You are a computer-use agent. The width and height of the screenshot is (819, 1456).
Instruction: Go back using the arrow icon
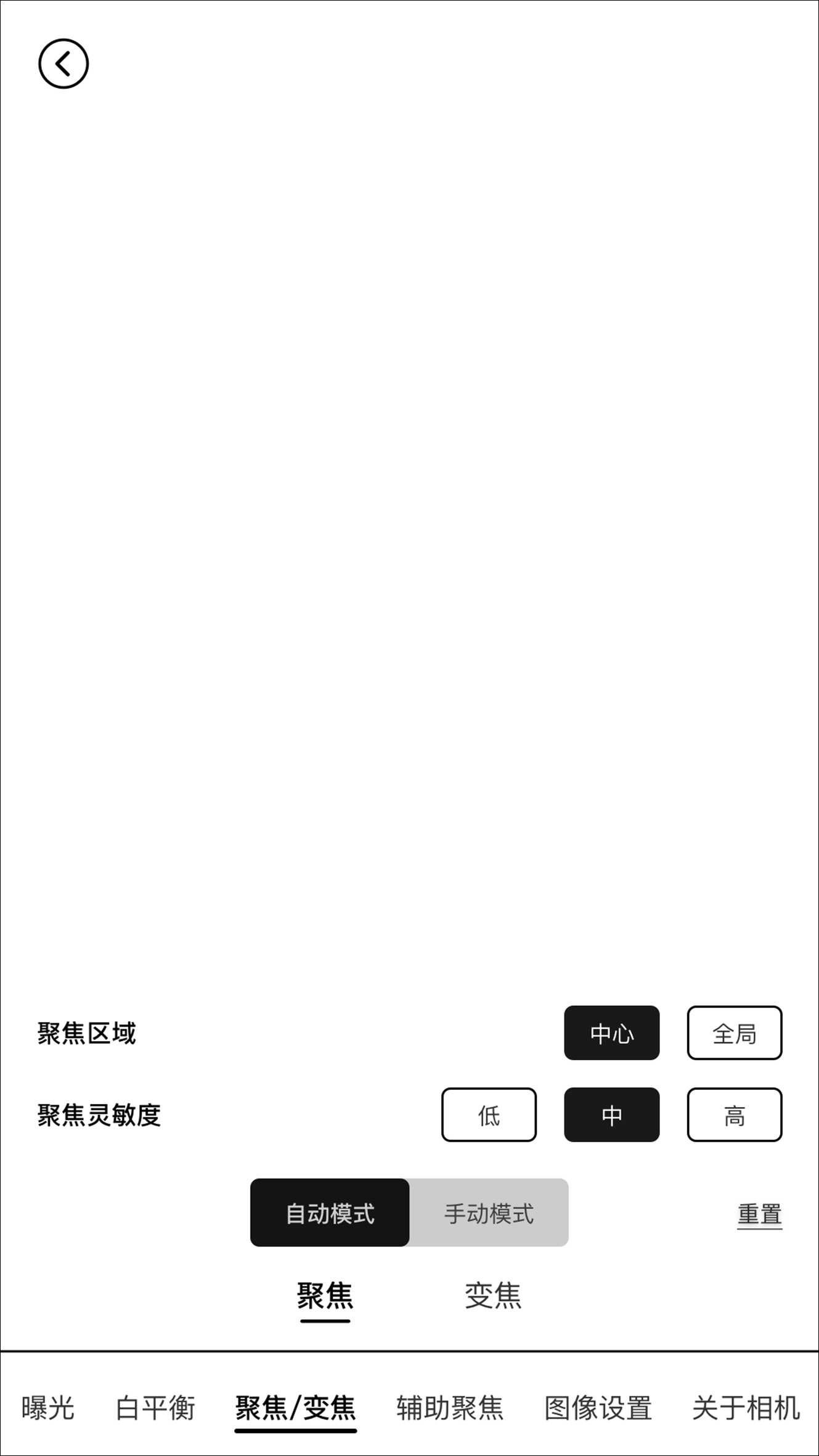tap(63, 63)
